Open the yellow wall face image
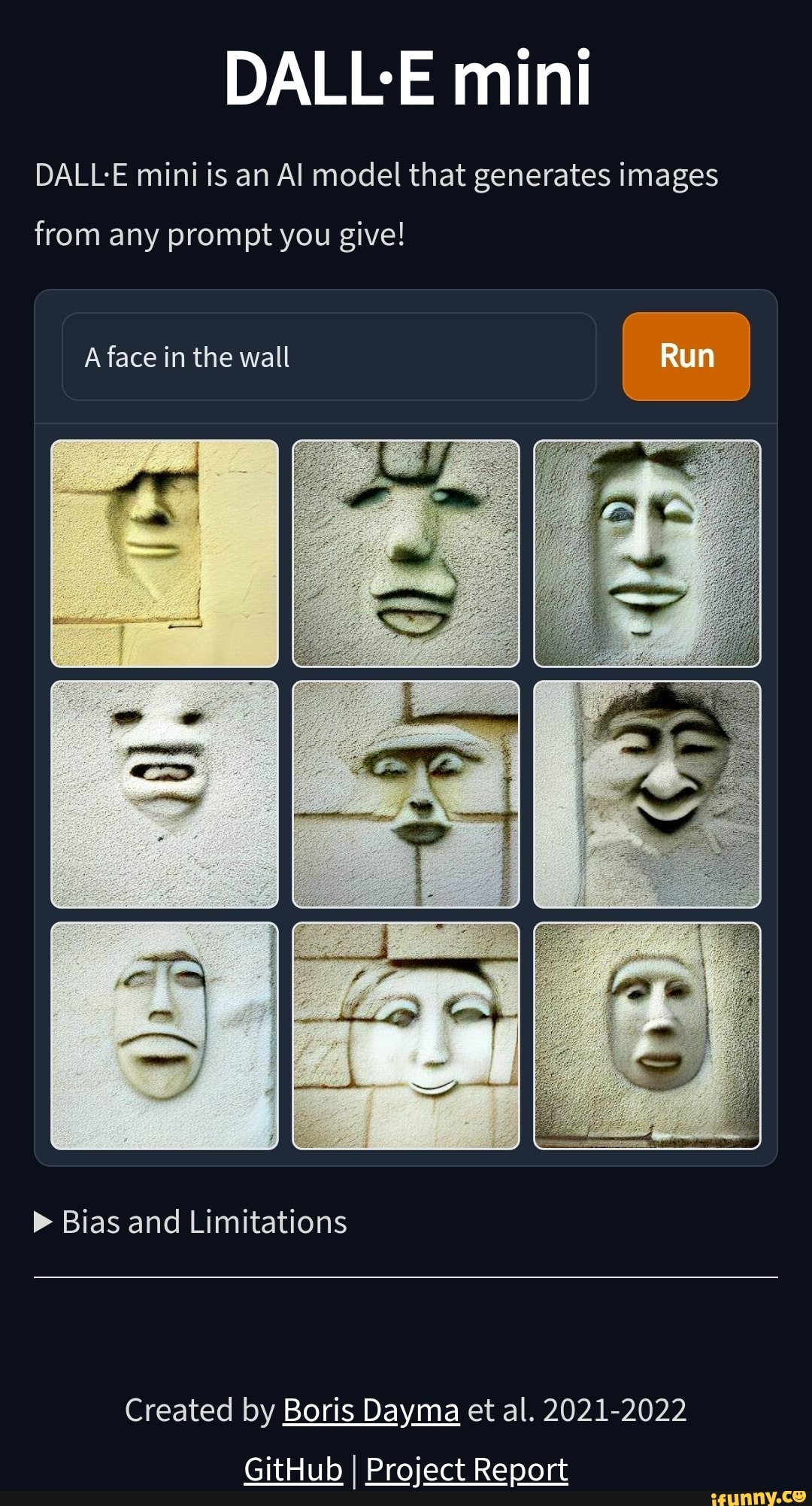 click(165, 554)
